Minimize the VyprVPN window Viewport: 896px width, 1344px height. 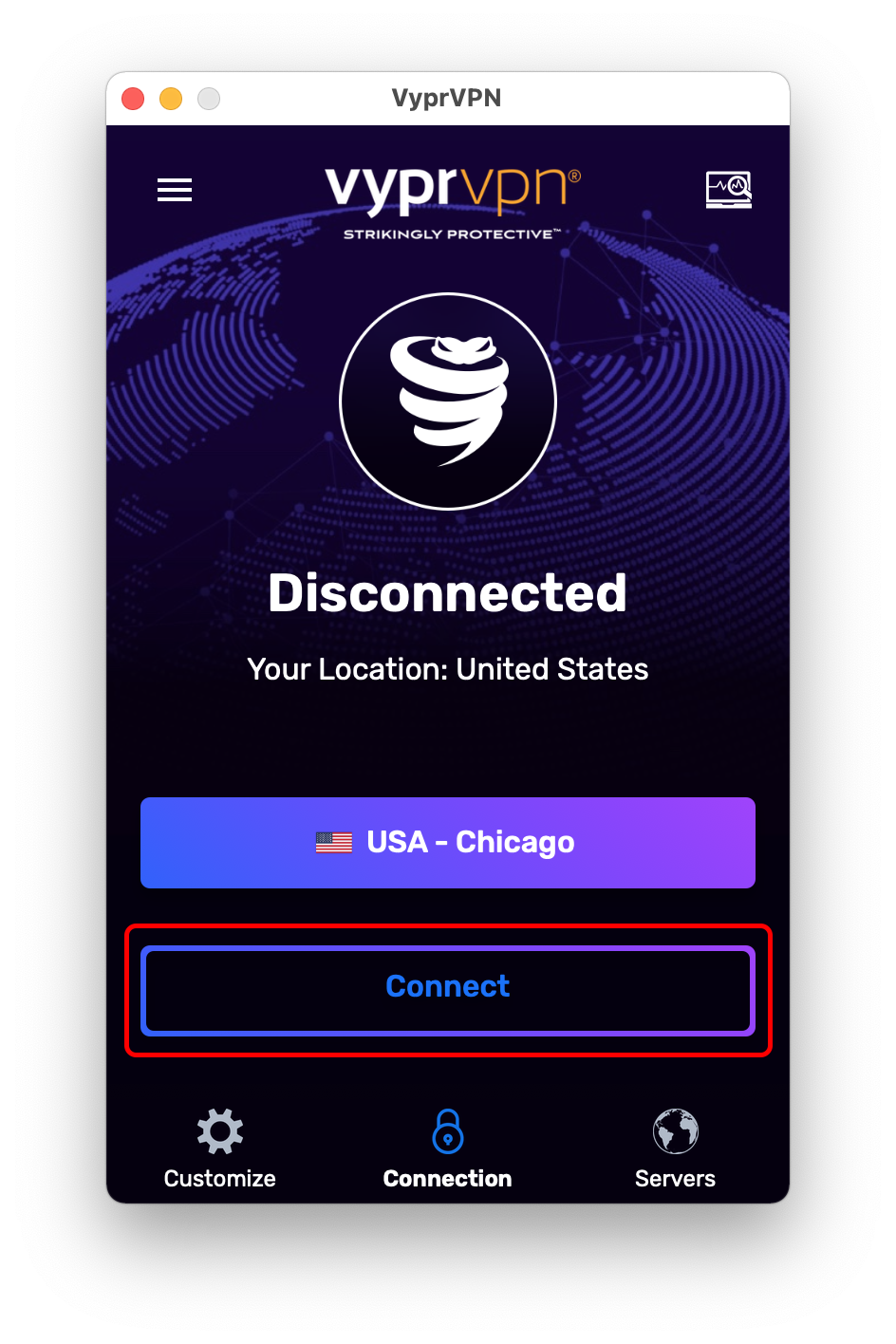pyautogui.click(x=171, y=99)
